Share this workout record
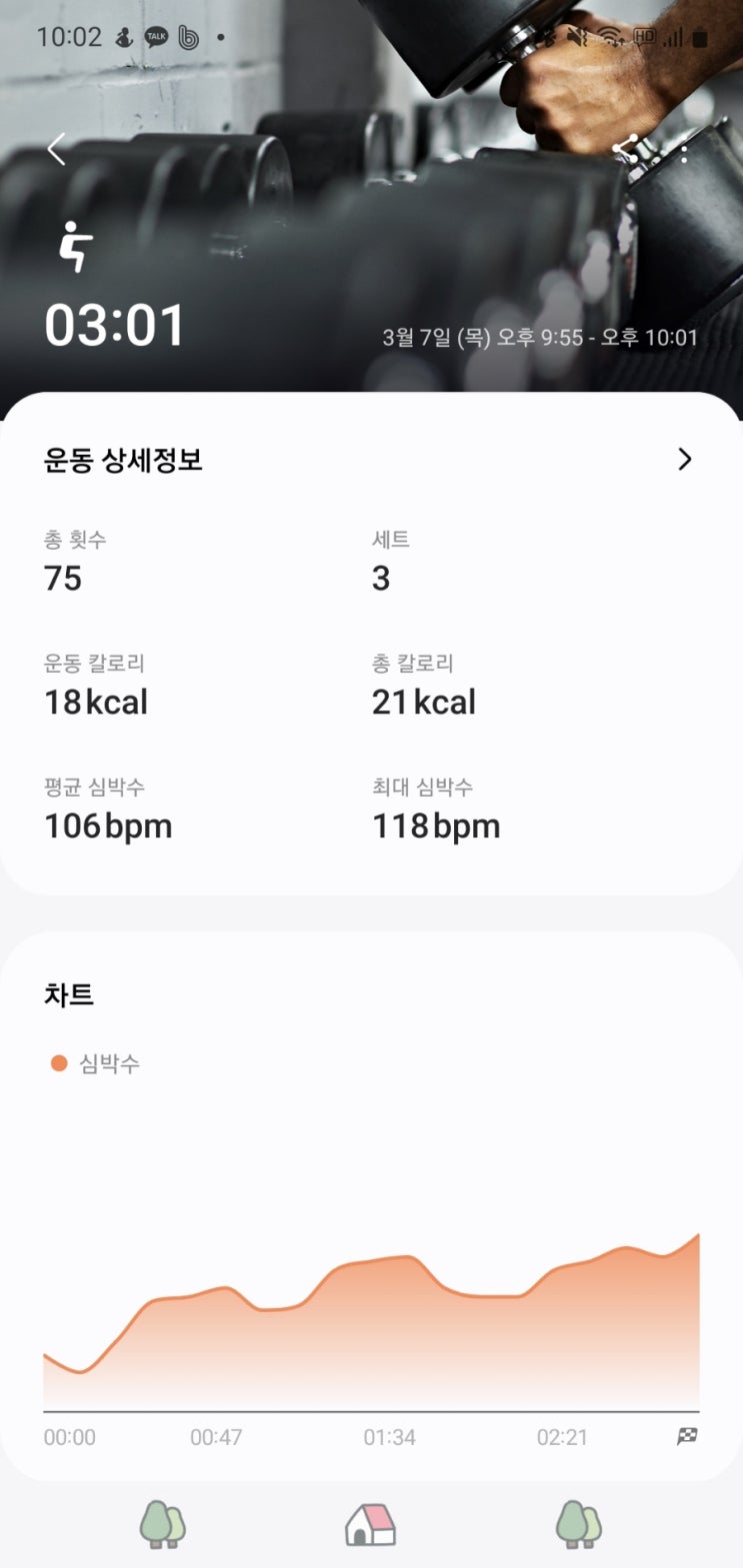Image resolution: width=743 pixels, height=1568 pixels. [626, 149]
